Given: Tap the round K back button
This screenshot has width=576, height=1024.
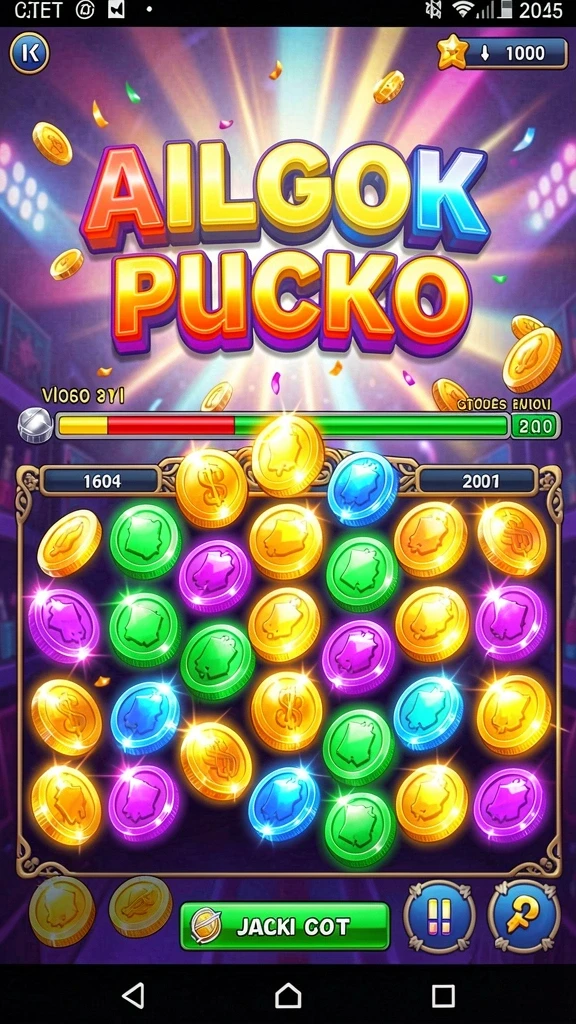Looking at the screenshot, I should pyautogui.click(x=29, y=53).
